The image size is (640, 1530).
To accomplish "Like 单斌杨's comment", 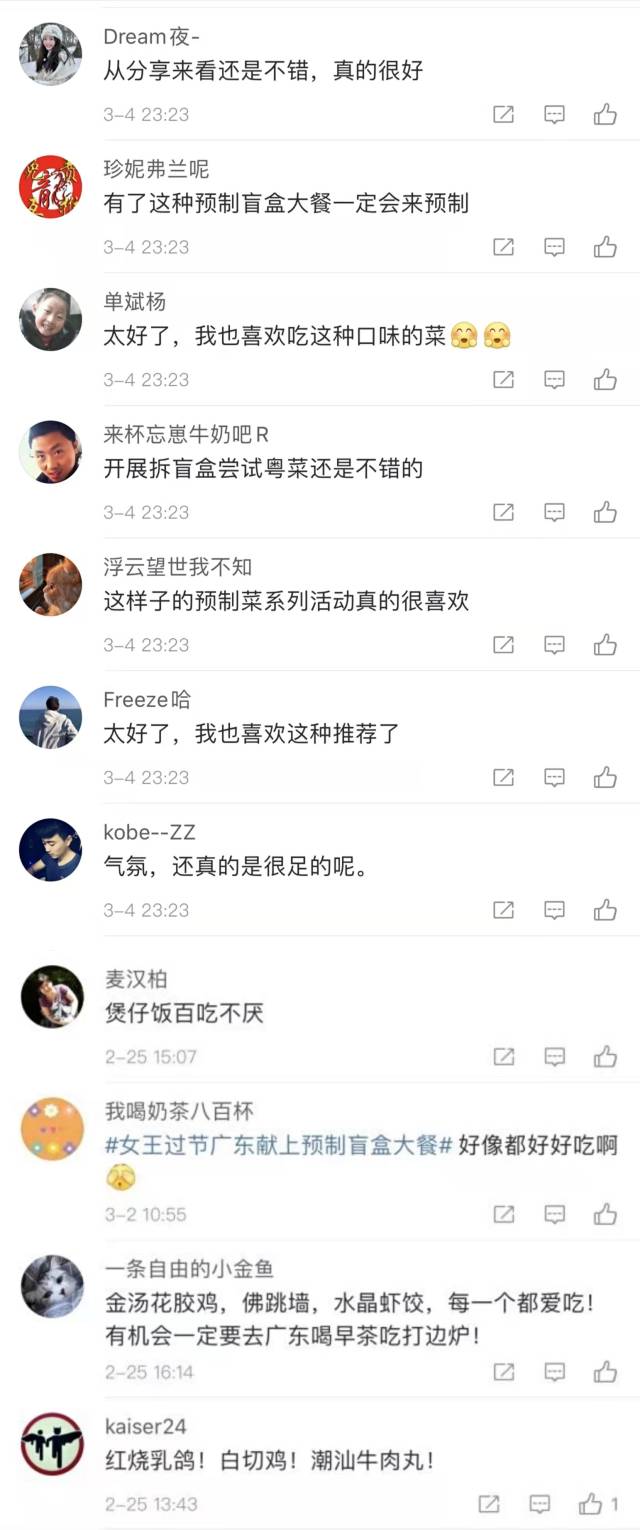I will click(605, 380).
